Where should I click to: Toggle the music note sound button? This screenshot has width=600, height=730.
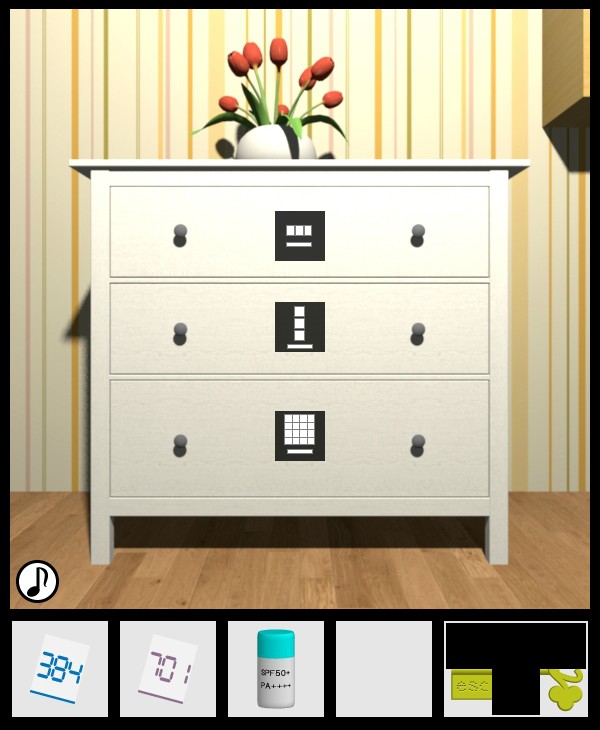[37, 581]
